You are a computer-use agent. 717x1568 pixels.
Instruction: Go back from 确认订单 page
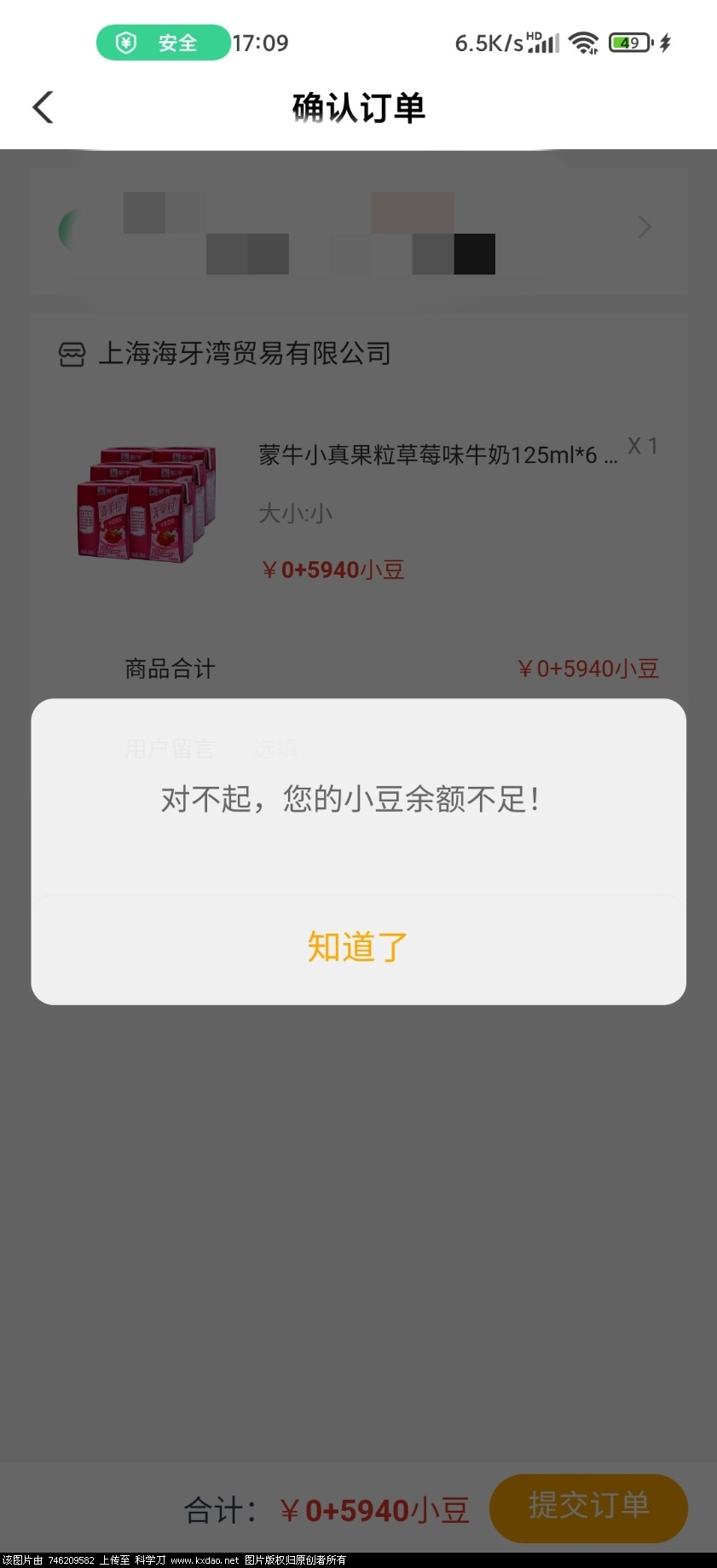click(x=43, y=107)
